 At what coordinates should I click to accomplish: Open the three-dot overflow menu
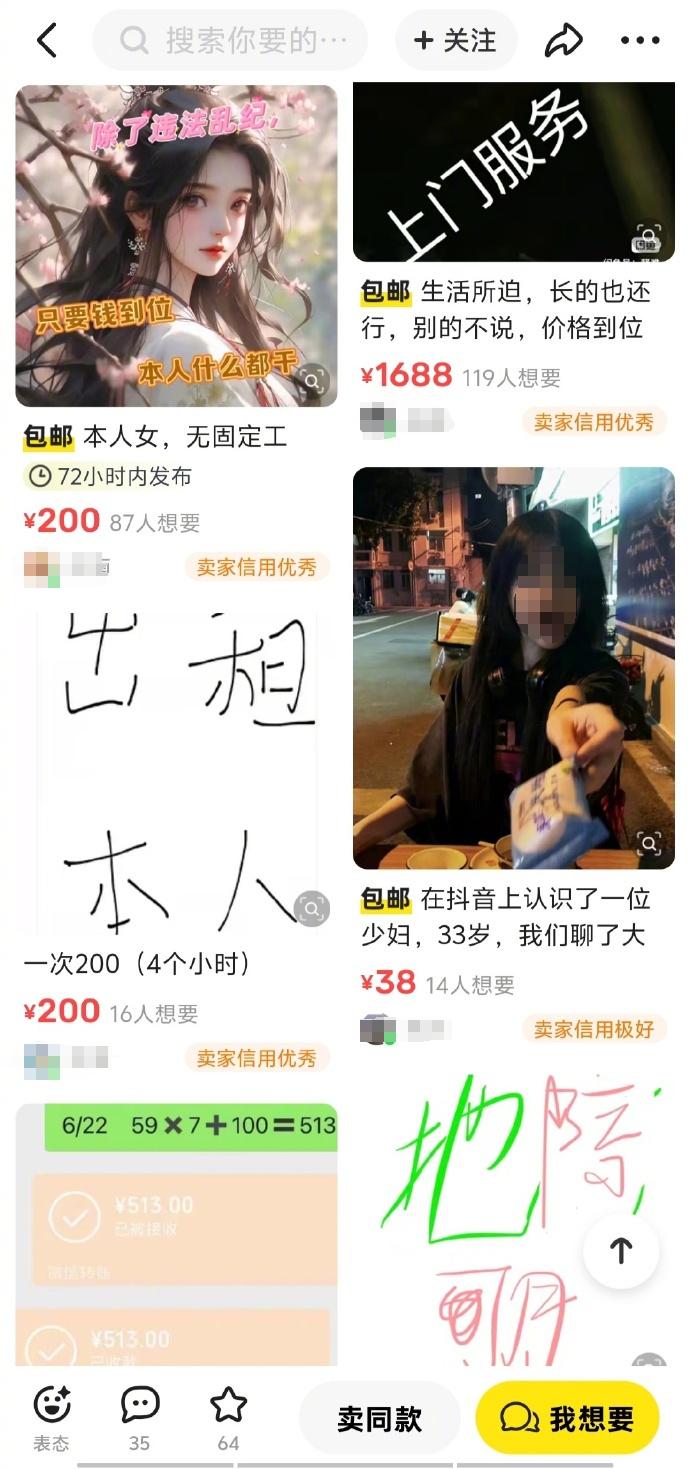pyautogui.click(x=640, y=40)
